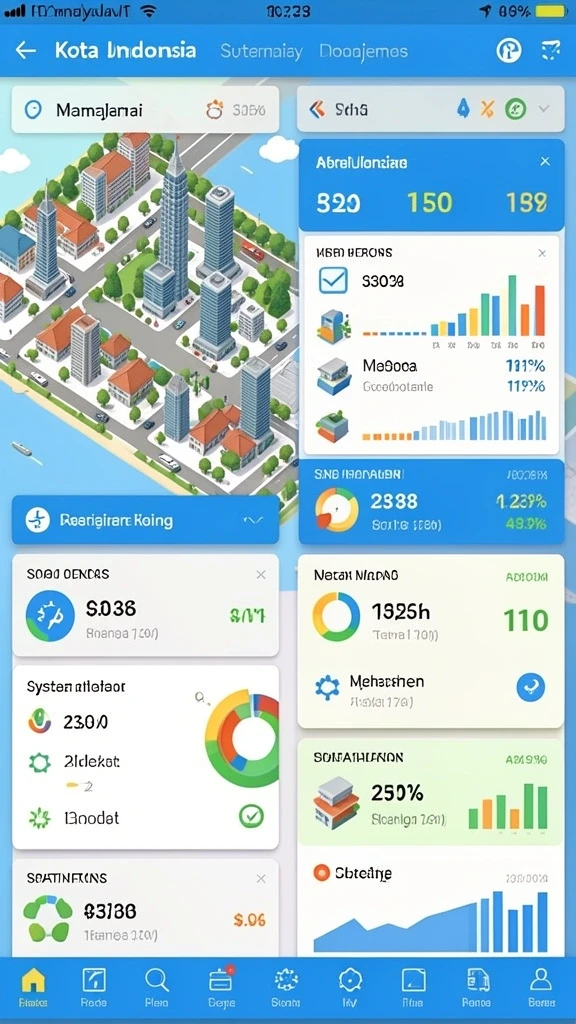Tap the round blue button beside Mehatshen
Screen dimensions: 576x1024
click(530, 687)
